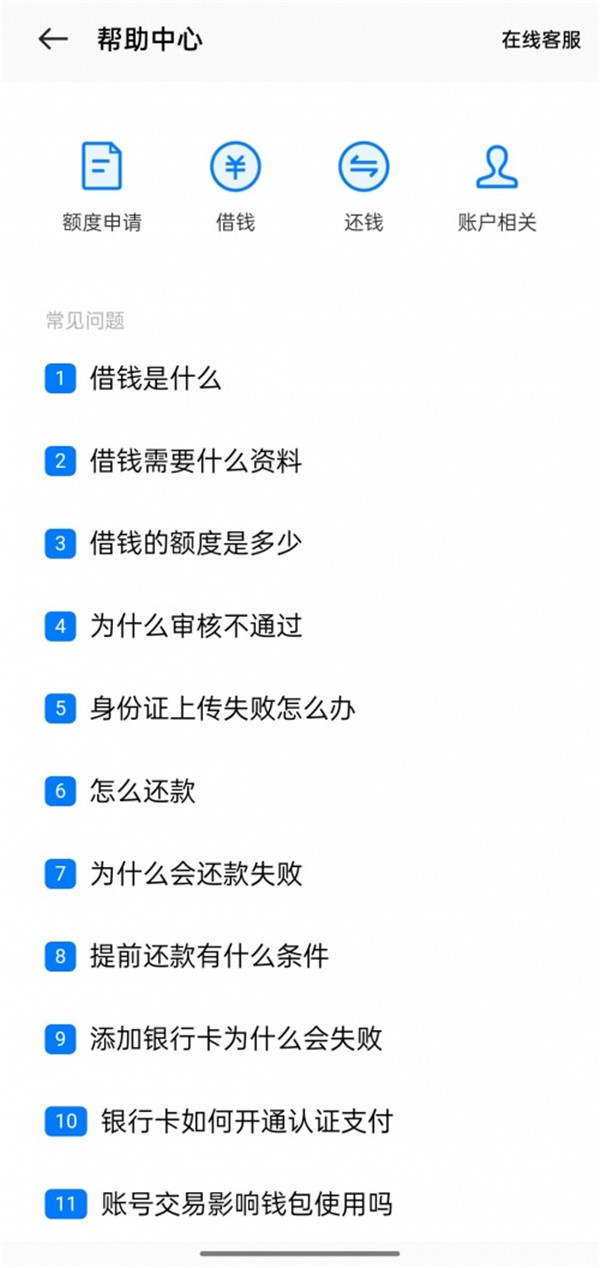View 为什么会还款失败
This screenshot has height=1268, width=600.
pos(195,874)
